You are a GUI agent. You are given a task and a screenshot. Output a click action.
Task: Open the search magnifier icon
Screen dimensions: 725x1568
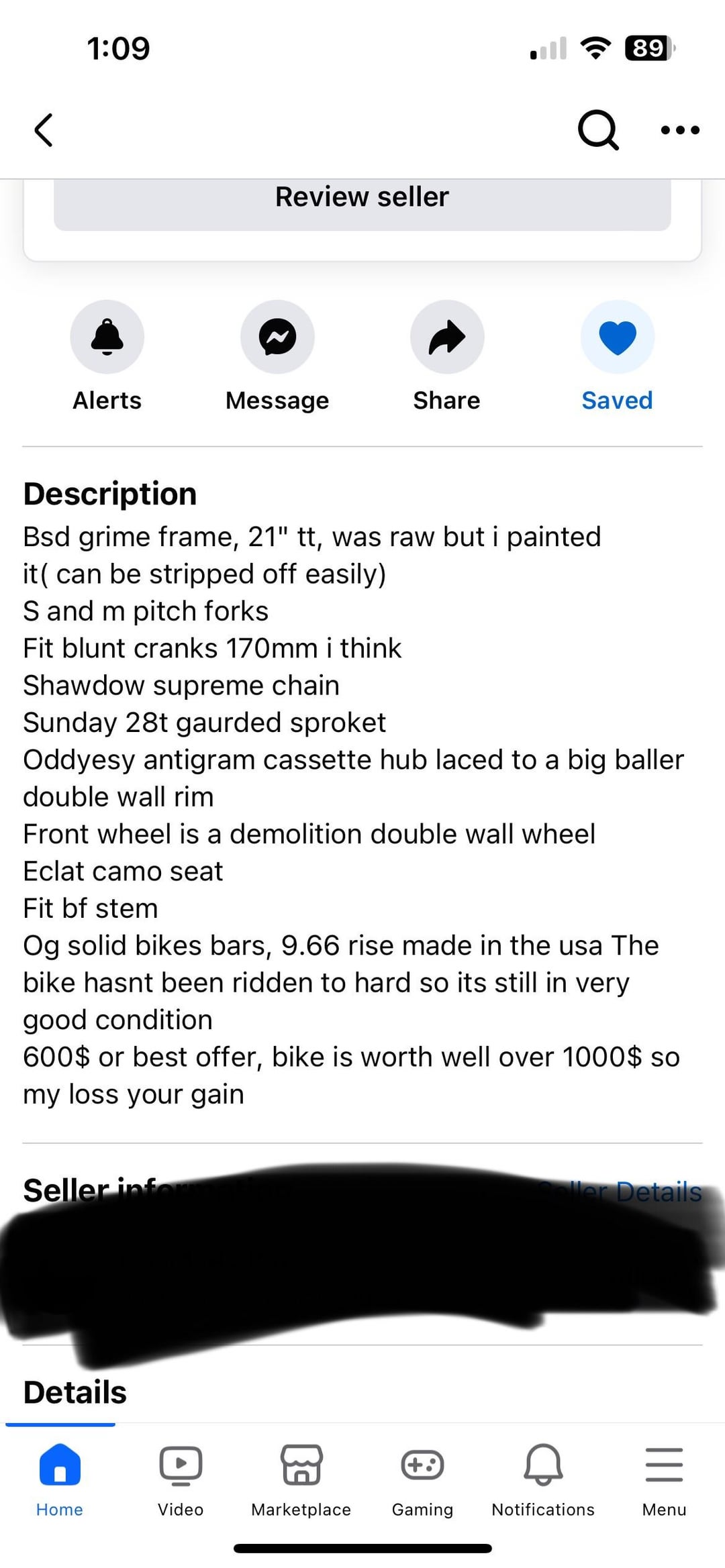[x=597, y=129]
